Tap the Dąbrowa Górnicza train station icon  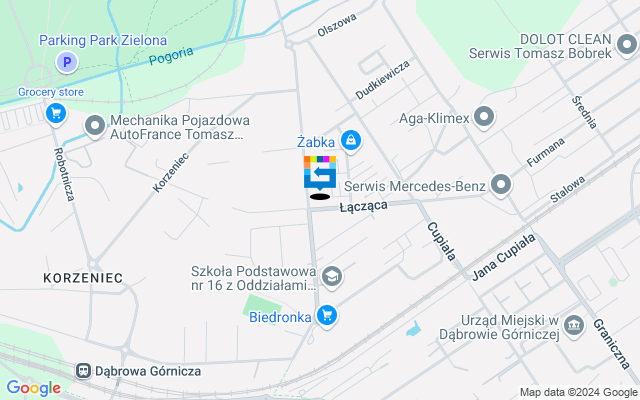pos(82,370)
